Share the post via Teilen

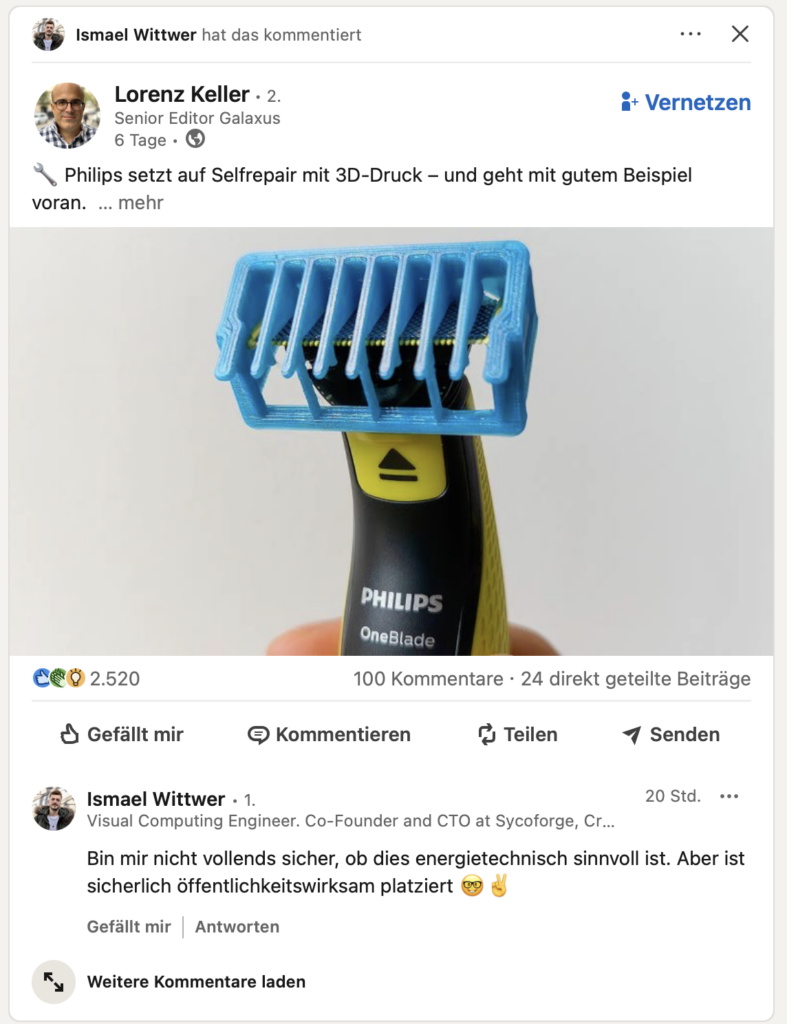coord(517,734)
